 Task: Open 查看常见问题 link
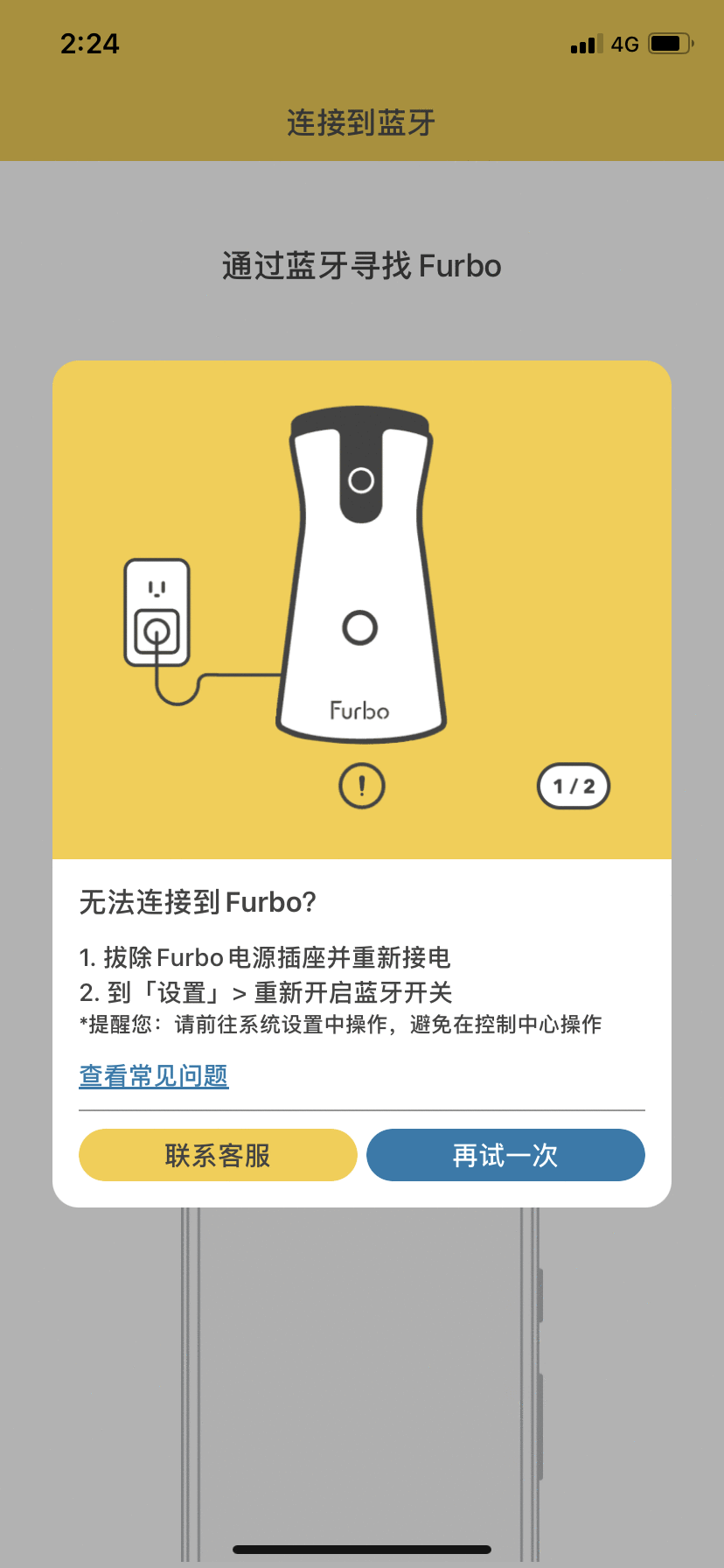click(x=153, y=1075)
